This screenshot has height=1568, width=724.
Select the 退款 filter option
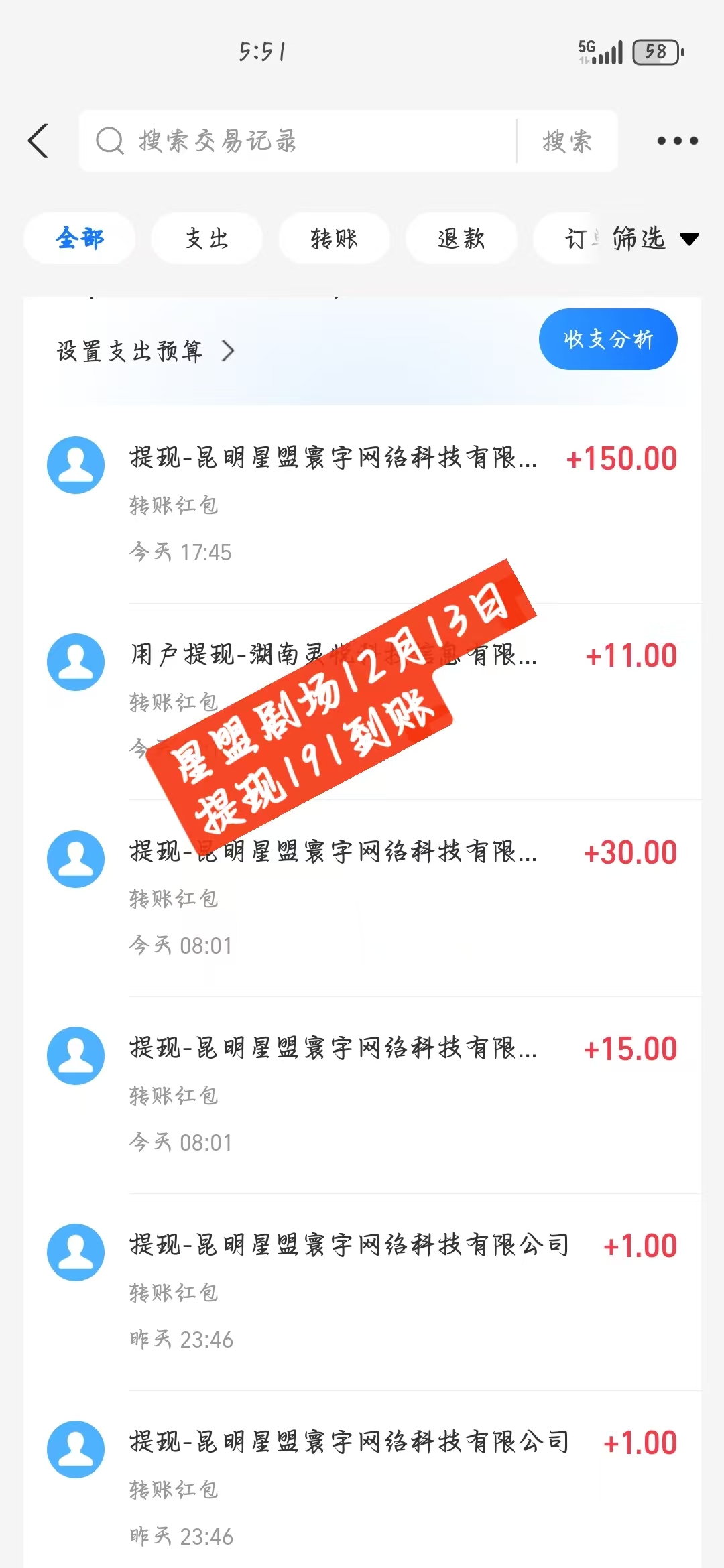click(x=461, y=239)
